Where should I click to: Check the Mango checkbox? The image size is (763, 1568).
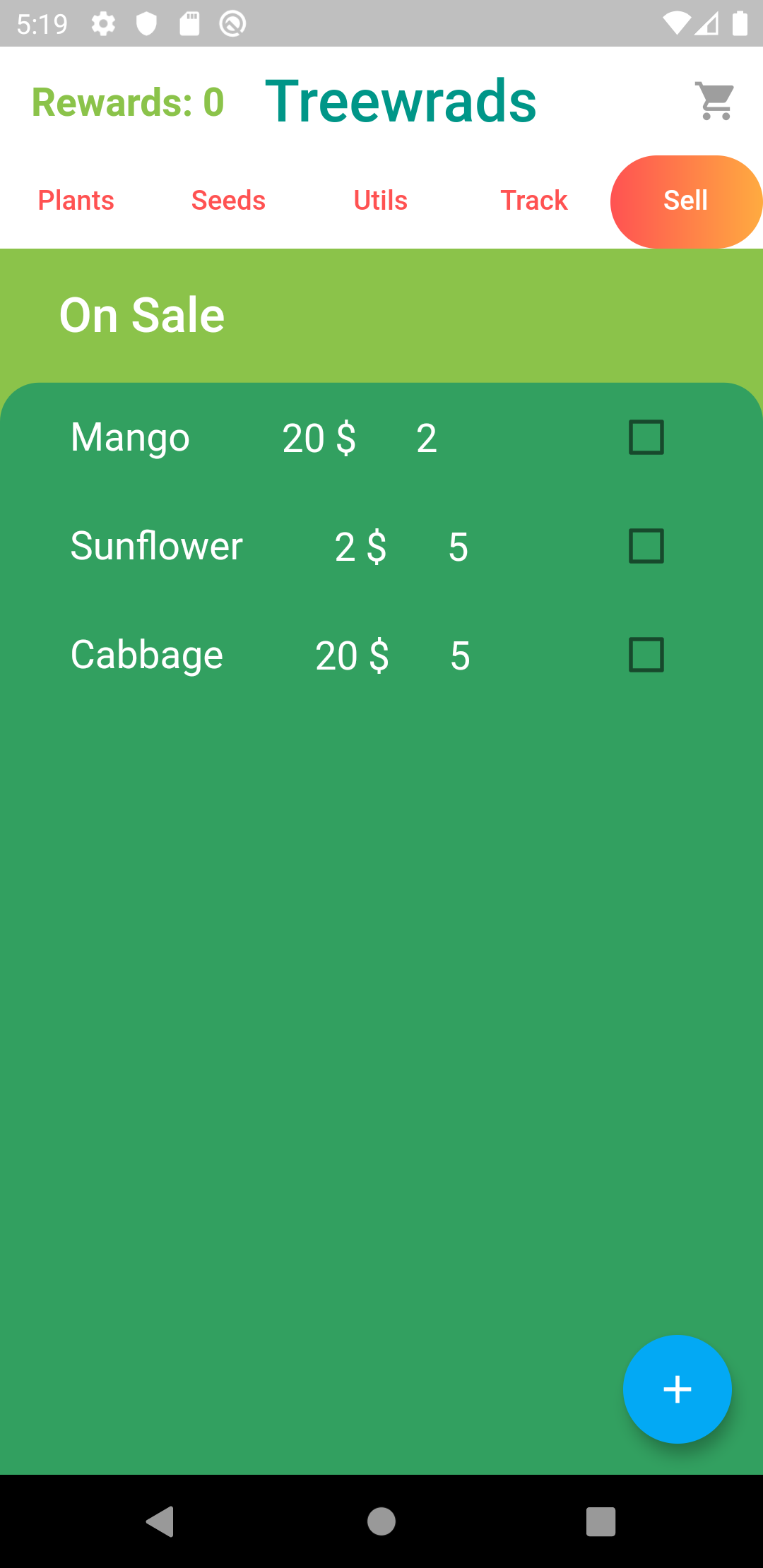646,437
